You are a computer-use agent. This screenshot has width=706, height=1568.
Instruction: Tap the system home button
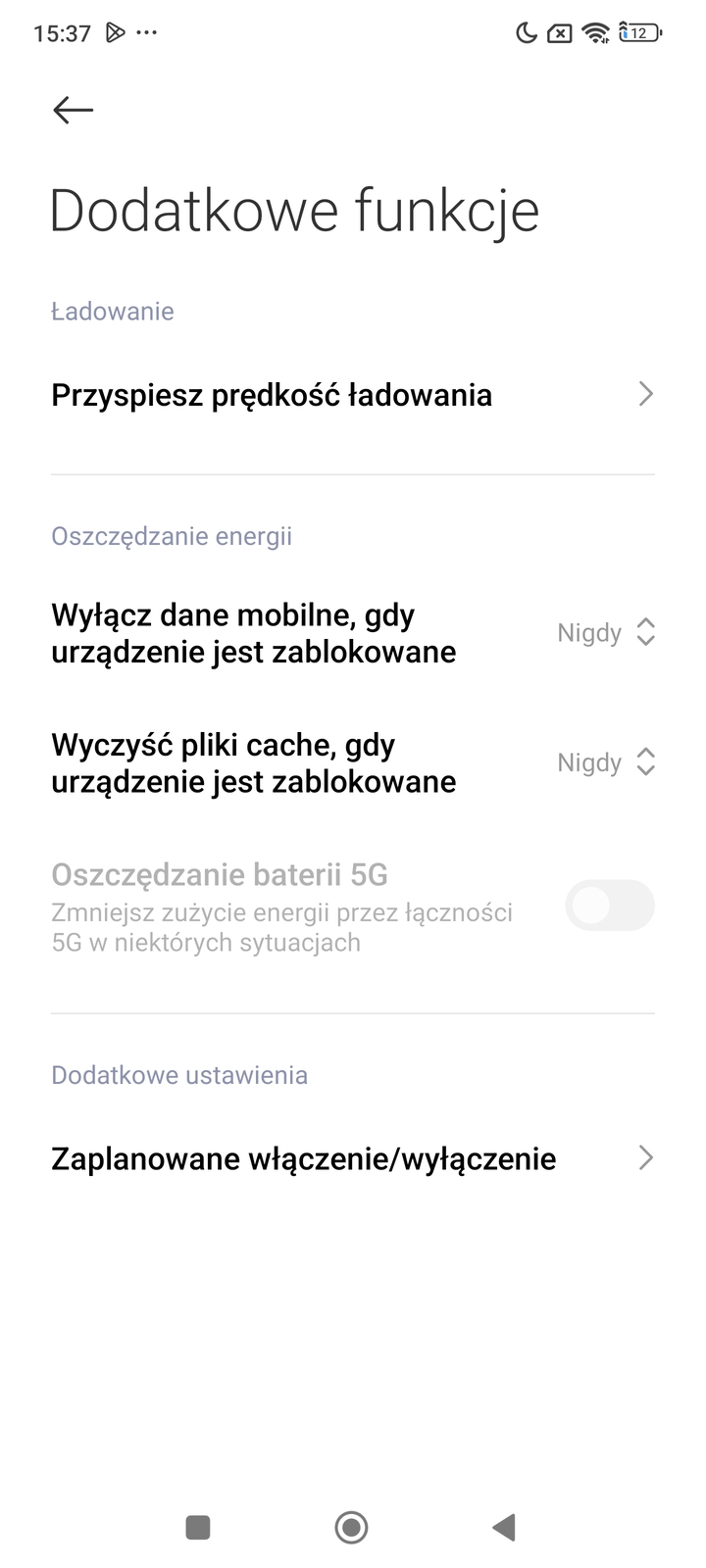pos(351,1527)
